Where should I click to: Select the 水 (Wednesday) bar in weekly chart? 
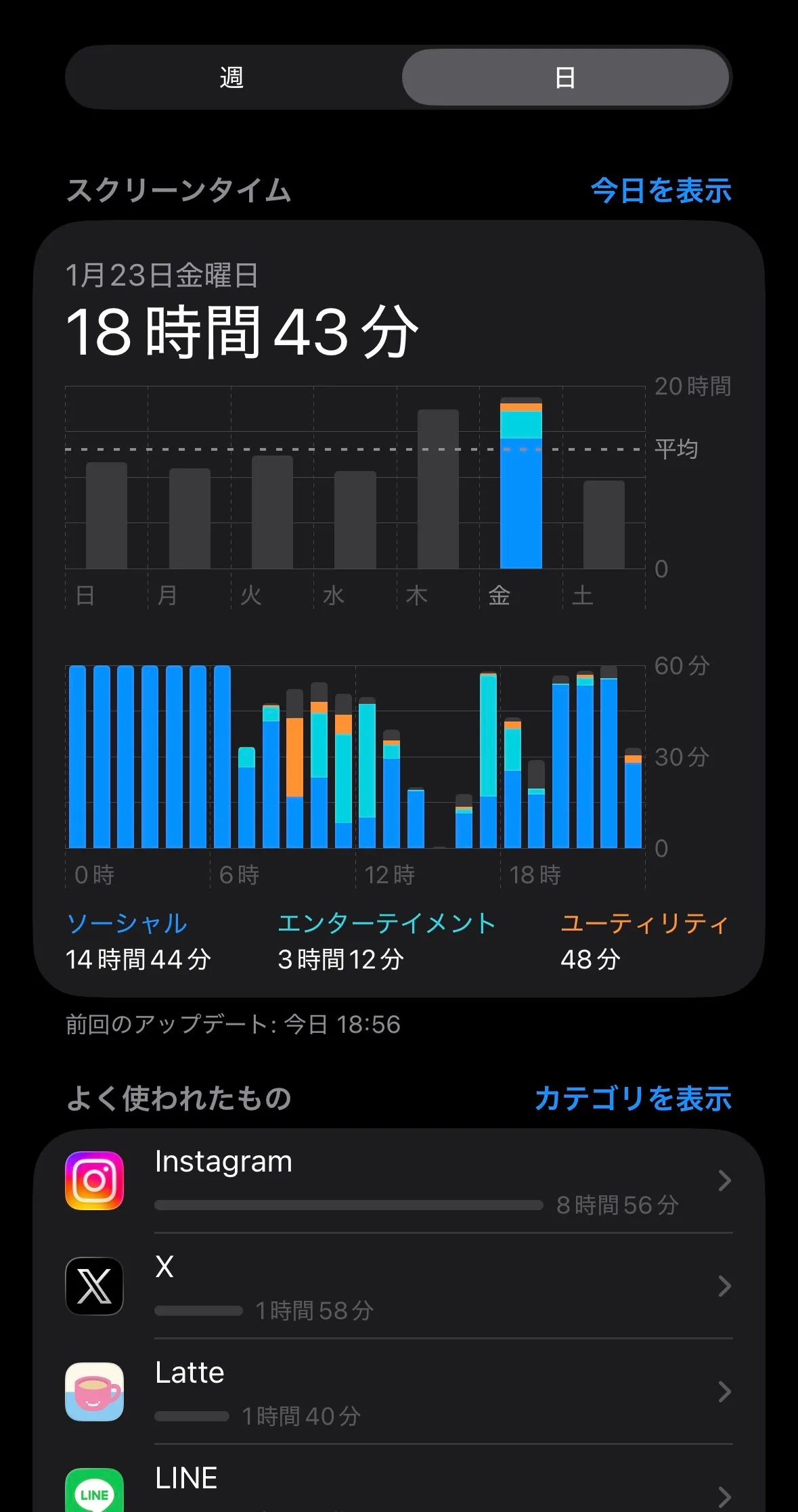coord(355,520)
